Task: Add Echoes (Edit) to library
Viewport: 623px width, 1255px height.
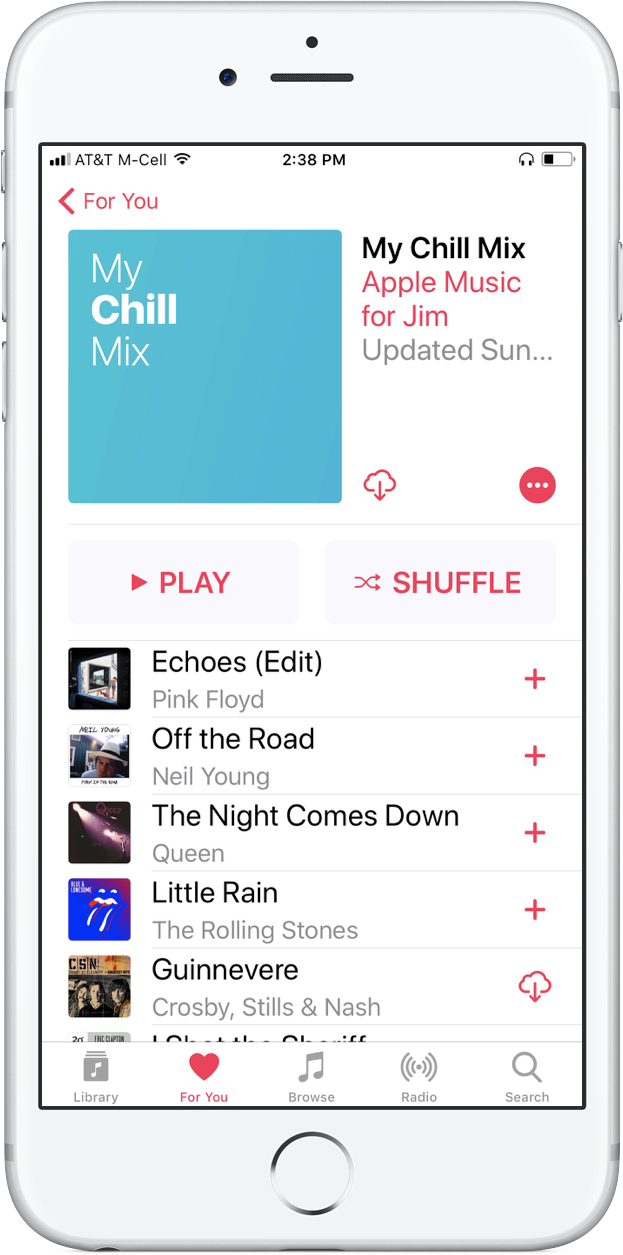Action: click(535, 680)
